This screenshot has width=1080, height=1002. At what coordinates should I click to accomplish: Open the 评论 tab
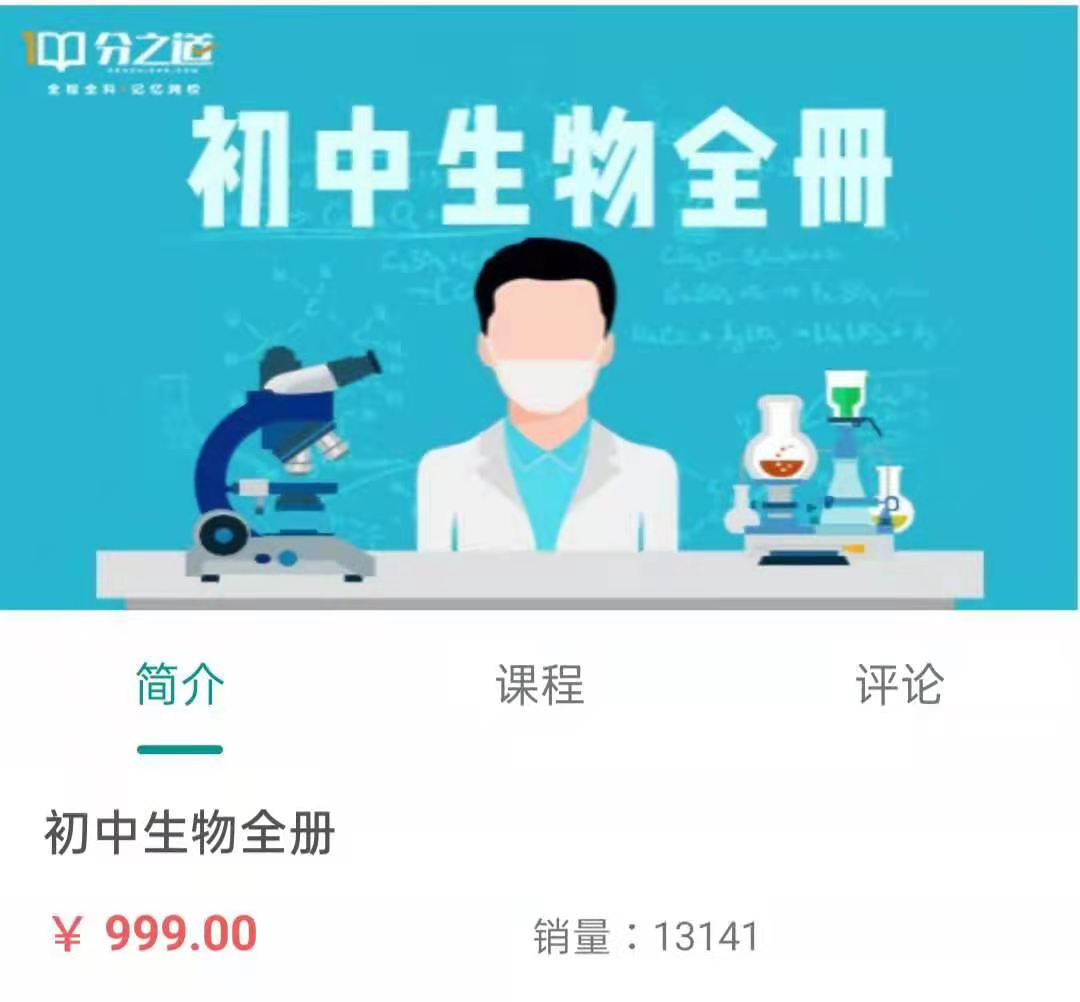click(899, 686)
